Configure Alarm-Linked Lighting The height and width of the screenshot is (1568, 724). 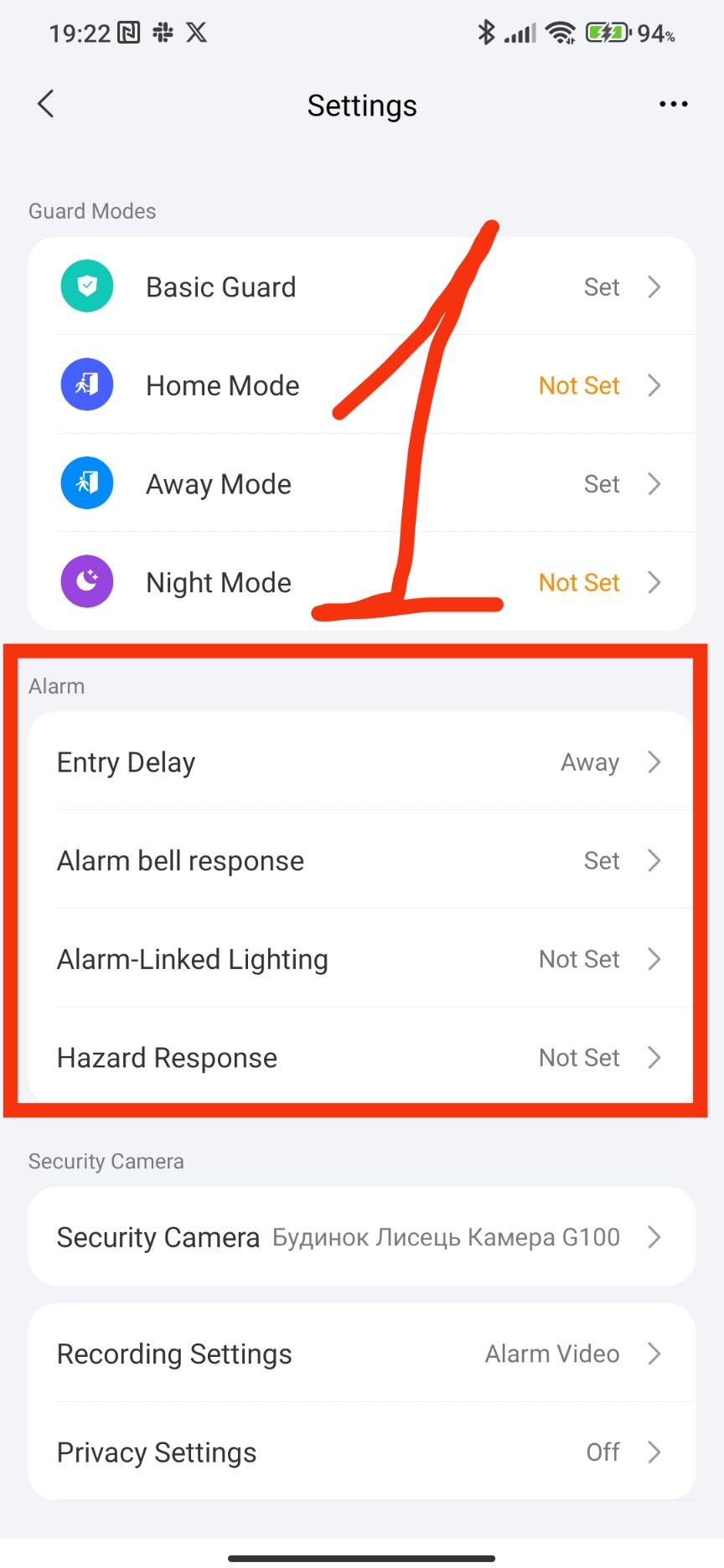pyautogui.click(x=362, y=959)
